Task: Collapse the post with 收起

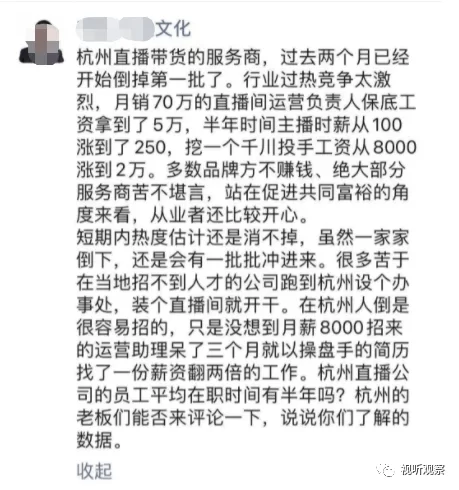Action: tap(94, 471)
